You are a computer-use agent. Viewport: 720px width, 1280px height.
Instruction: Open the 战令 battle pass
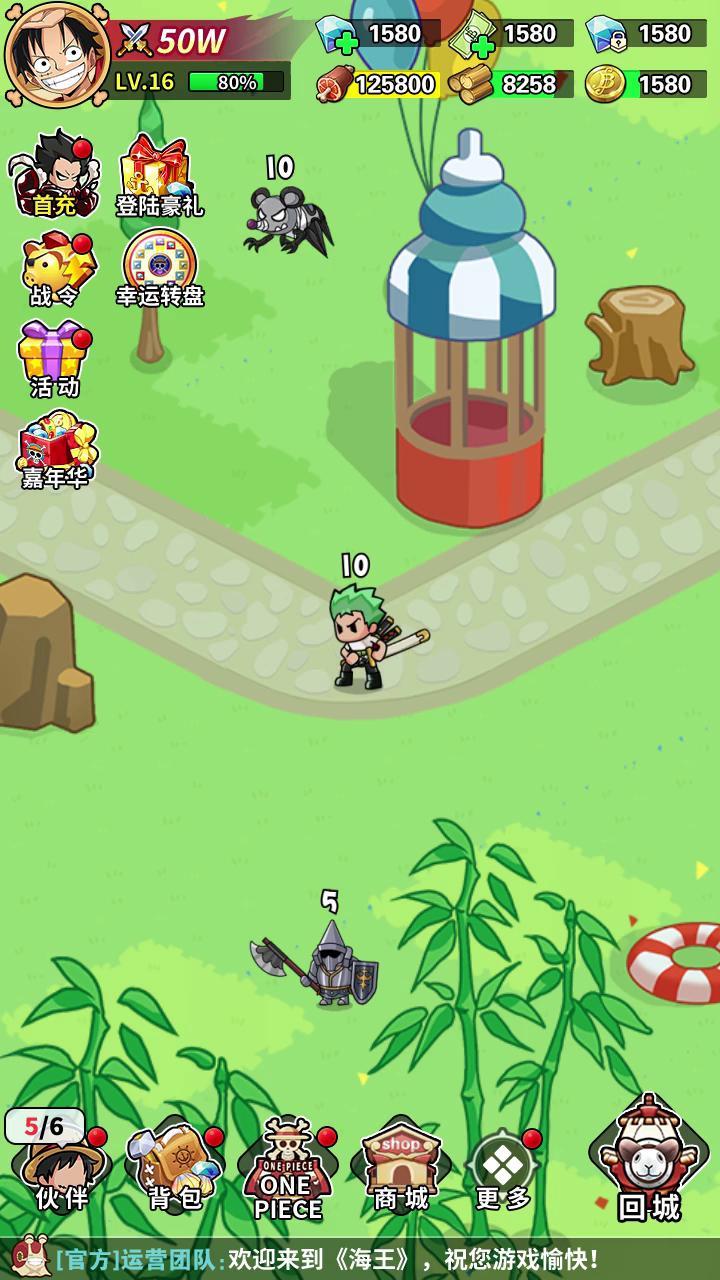pos(56,267)
